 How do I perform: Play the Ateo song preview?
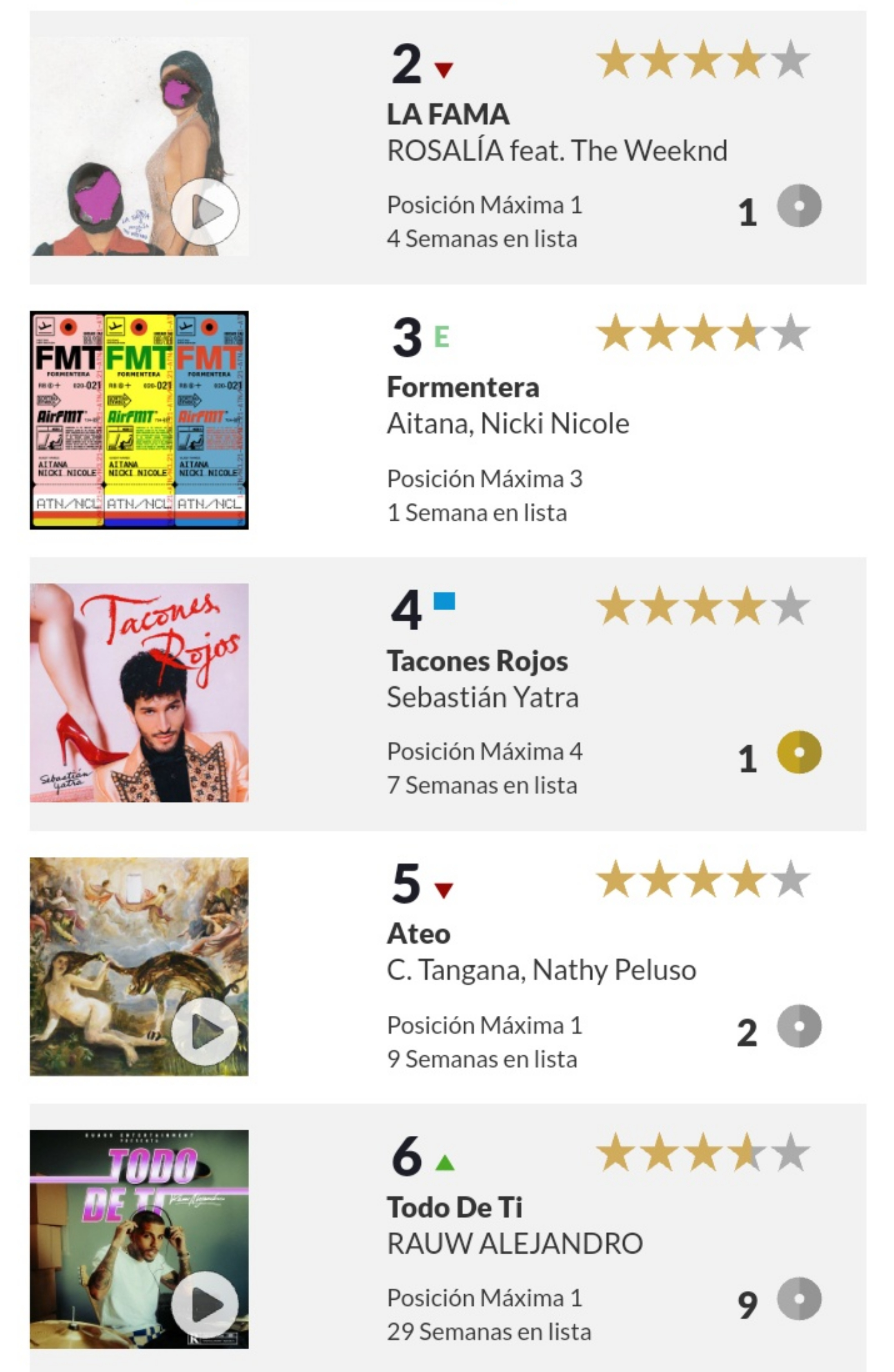[205, 1031]
